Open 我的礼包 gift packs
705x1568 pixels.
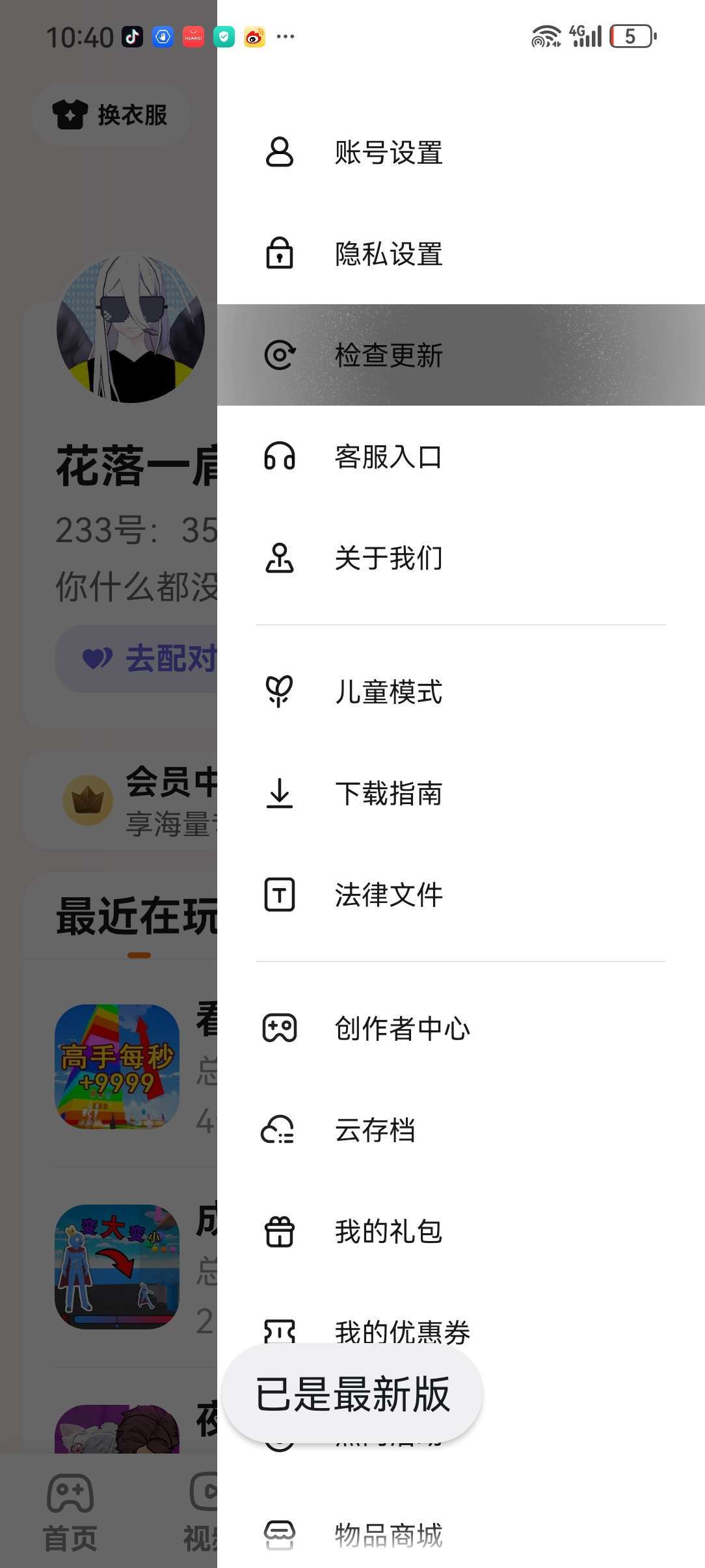point(388,1232)
